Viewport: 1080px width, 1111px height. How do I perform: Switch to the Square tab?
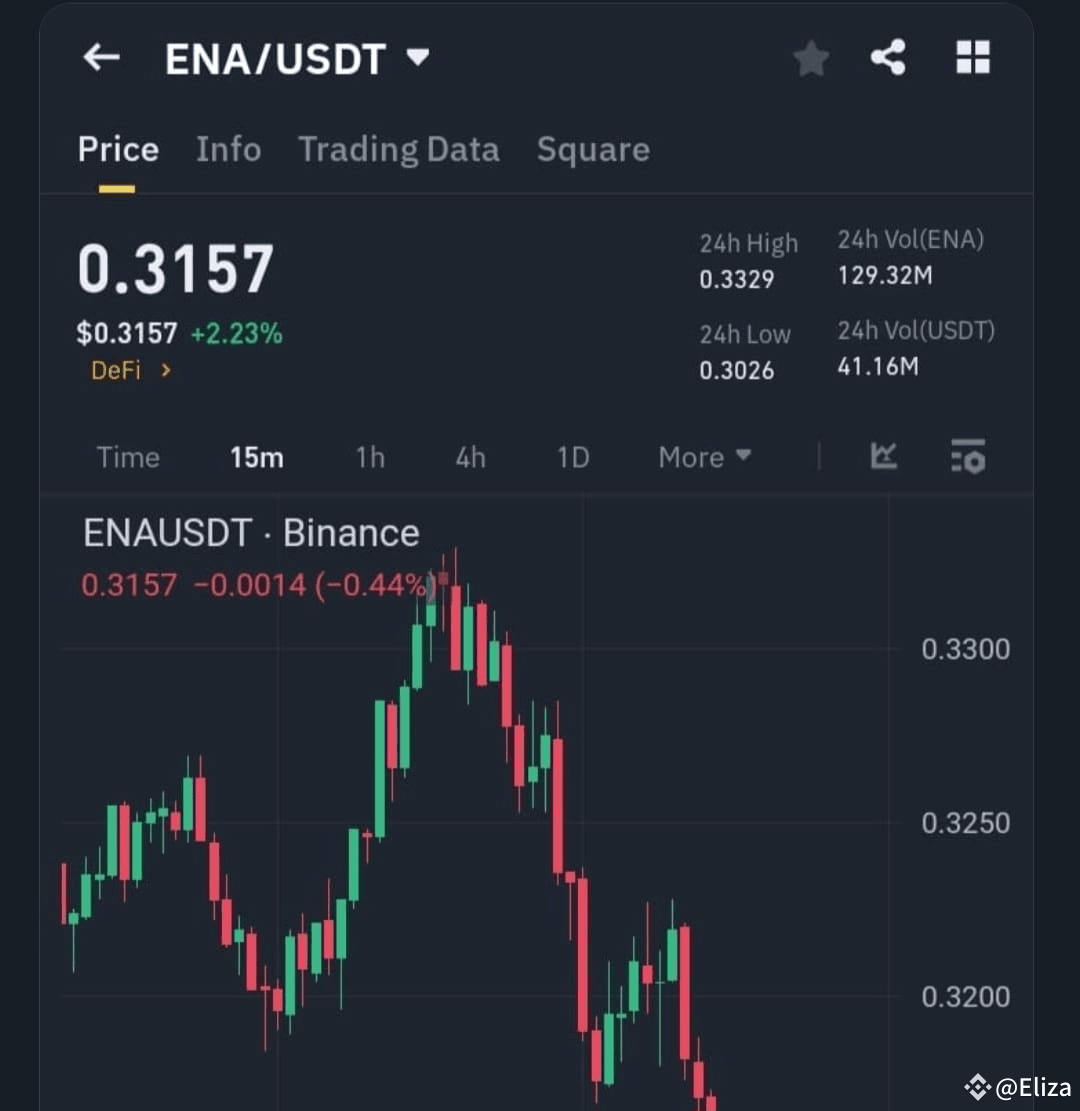(x=593, y=148)
